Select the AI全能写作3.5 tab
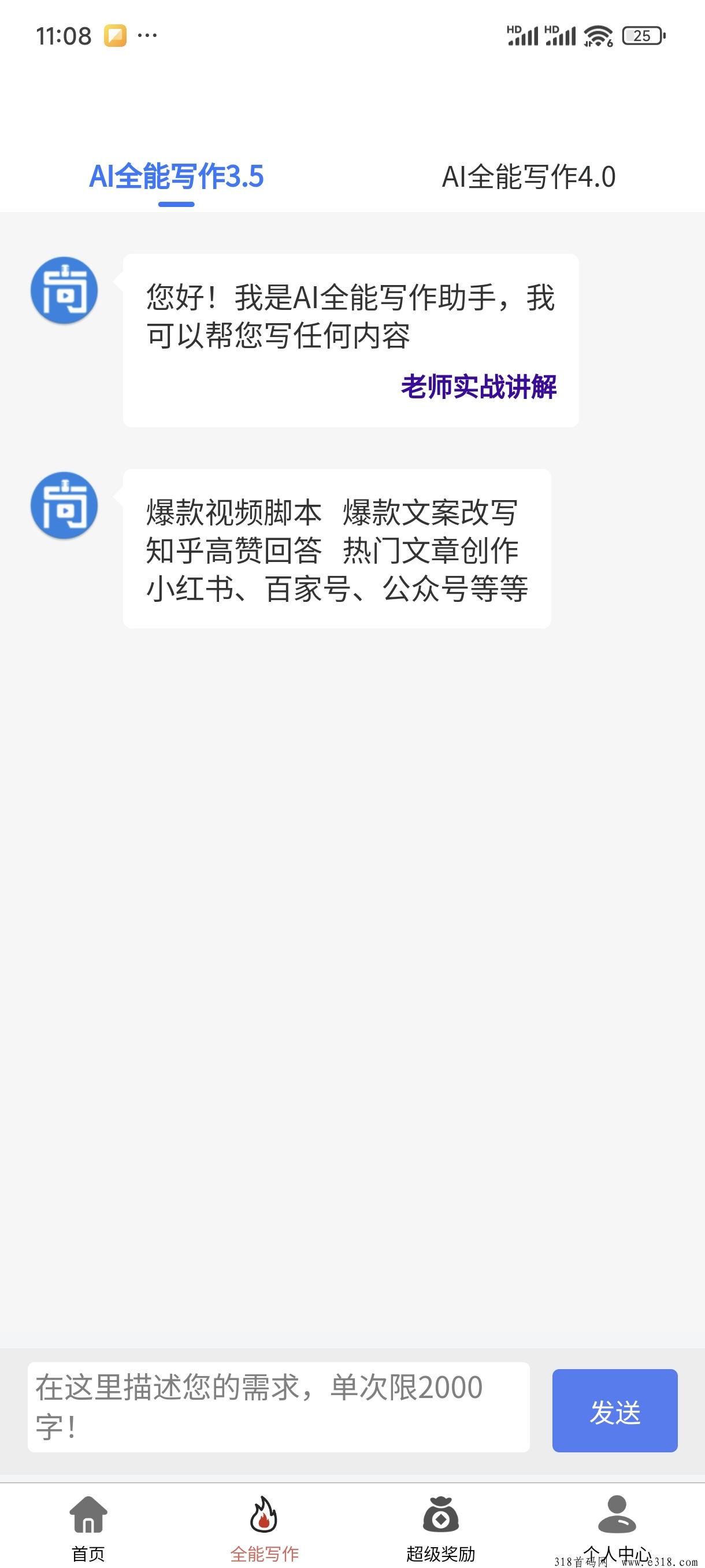Viewport: 705px width, 1568px height. (176, 177)
